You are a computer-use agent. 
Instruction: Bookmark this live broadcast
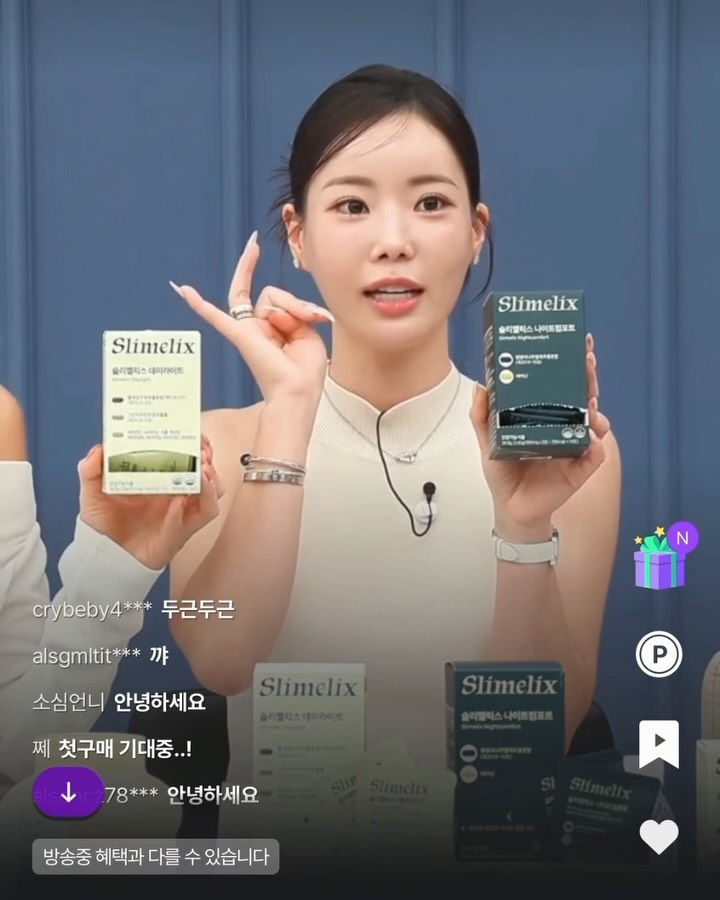click(659, 744)
